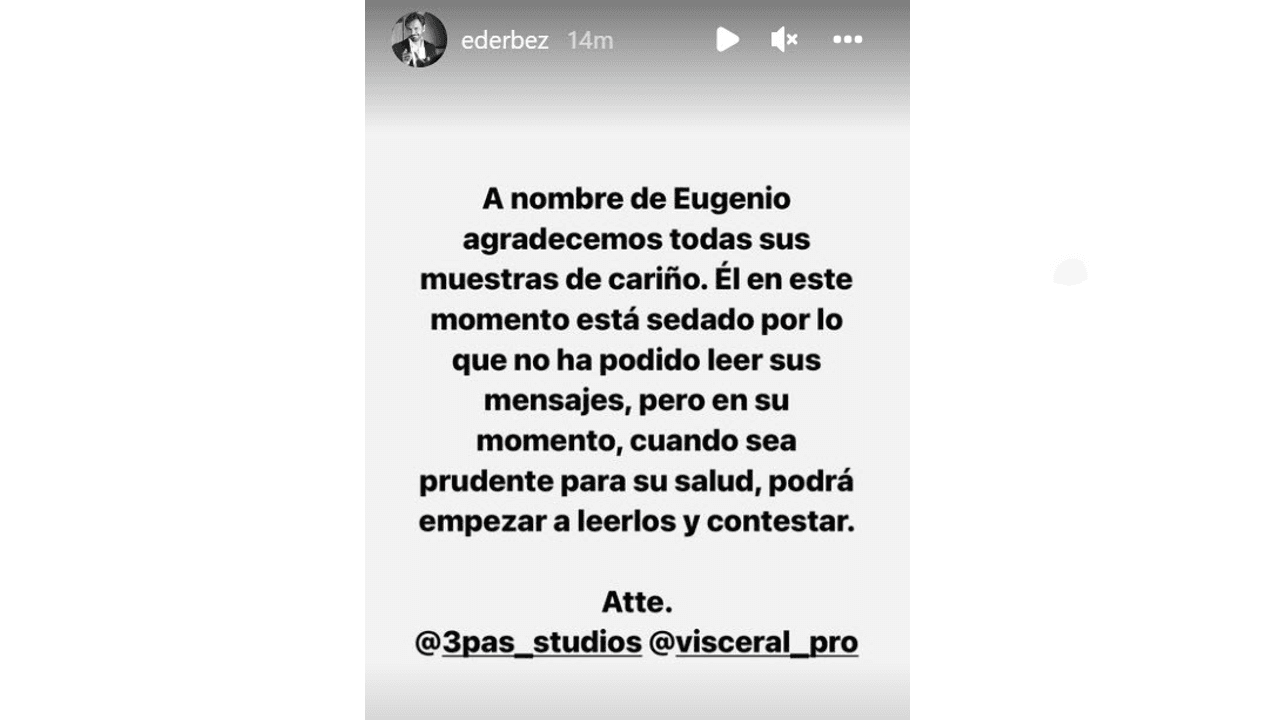
Task: Visit the @visceral_pro mention
Action: [754, 642]
